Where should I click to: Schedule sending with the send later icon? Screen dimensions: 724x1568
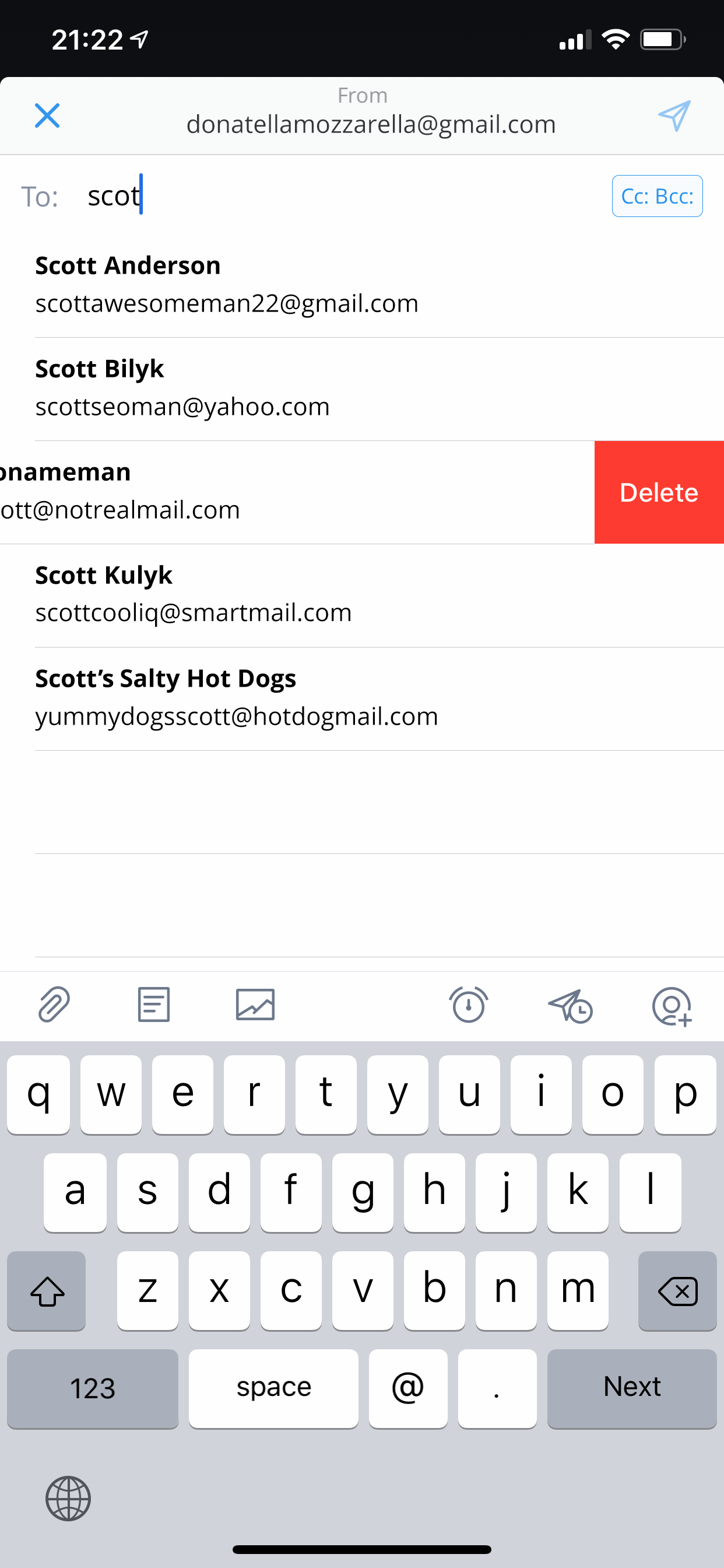(x=570, y=1006)
